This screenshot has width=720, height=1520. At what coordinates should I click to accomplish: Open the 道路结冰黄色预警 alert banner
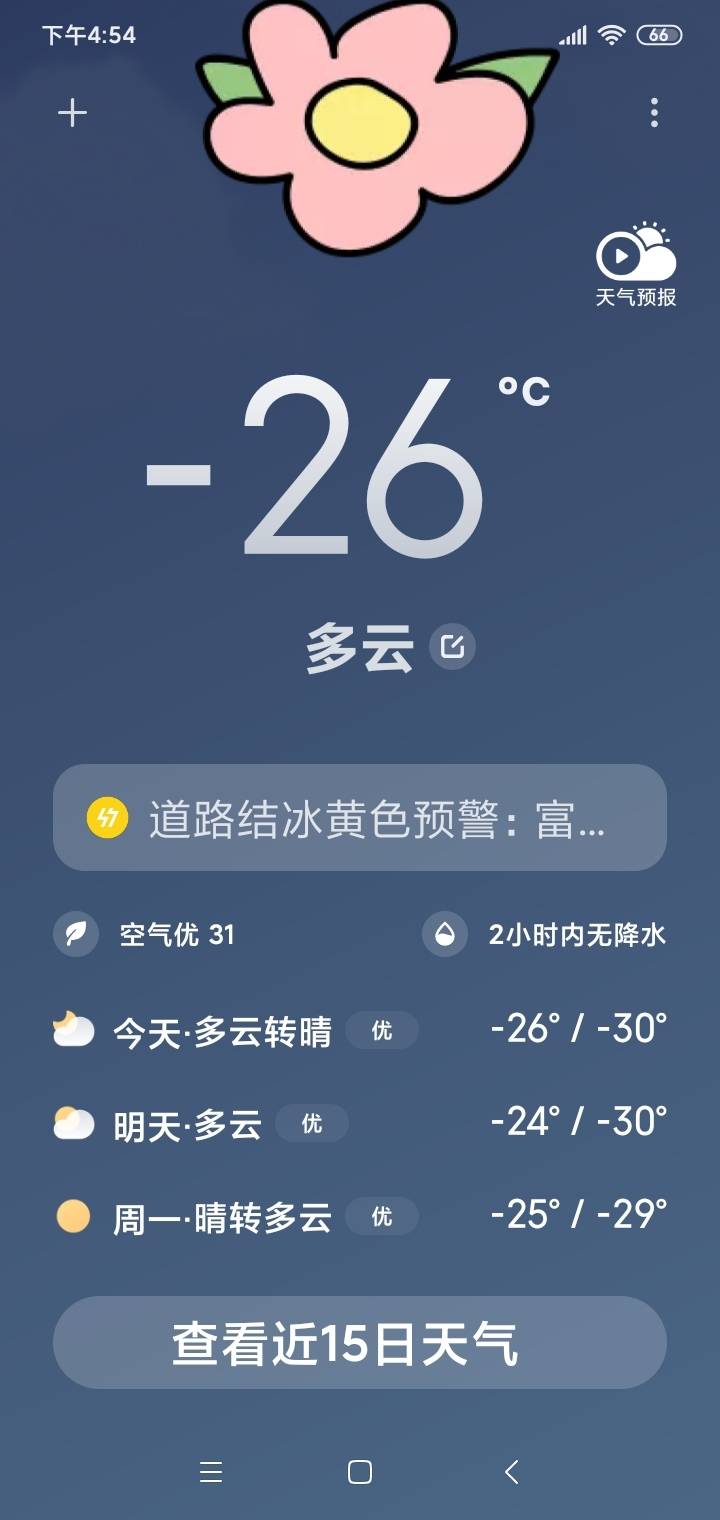[360, 819]
